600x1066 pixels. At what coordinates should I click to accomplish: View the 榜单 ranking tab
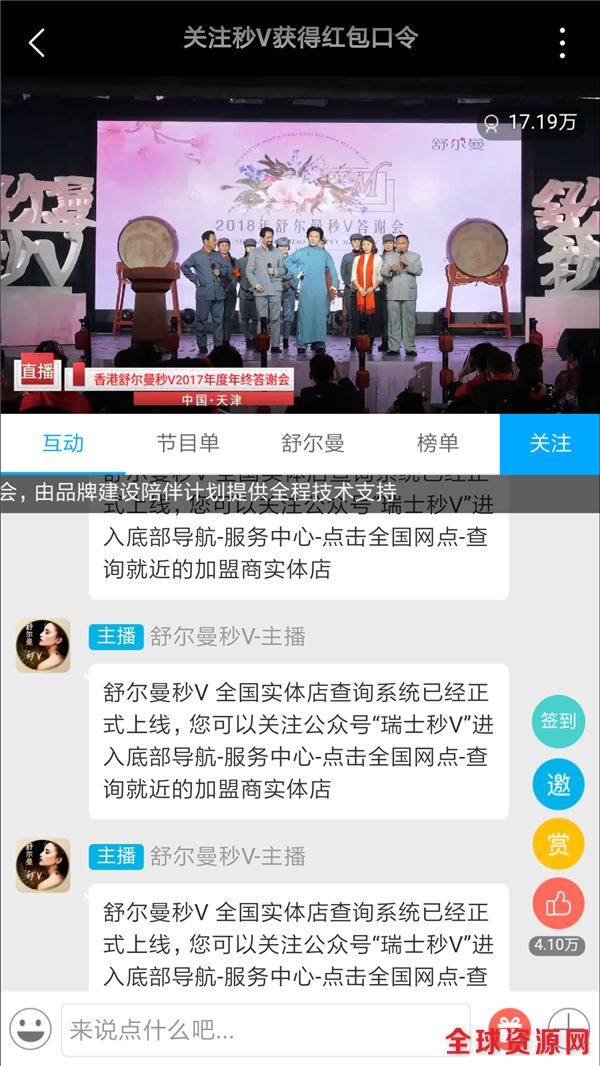(437, 443)
